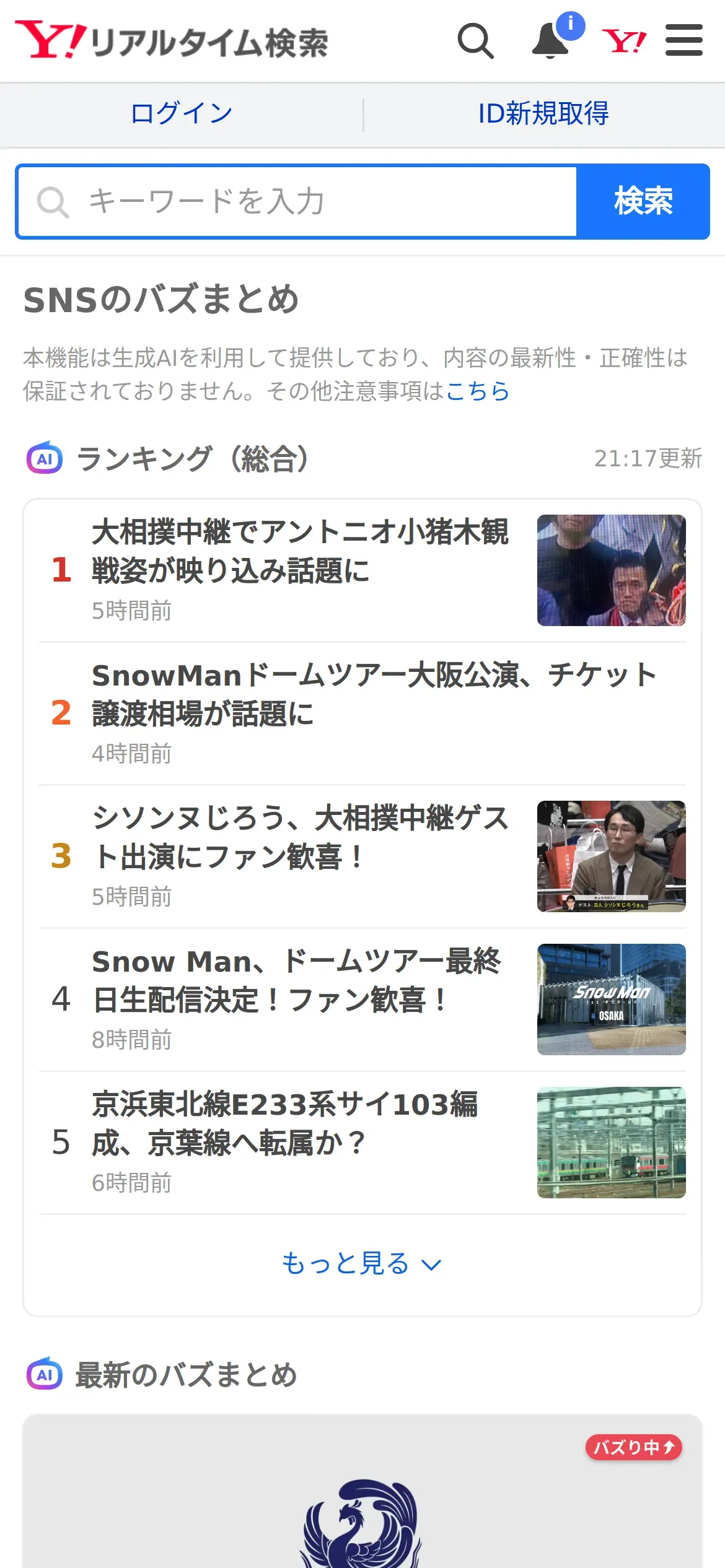Open the notifications bell
This screenshot has height=1568, width=725.
point(551,41)
